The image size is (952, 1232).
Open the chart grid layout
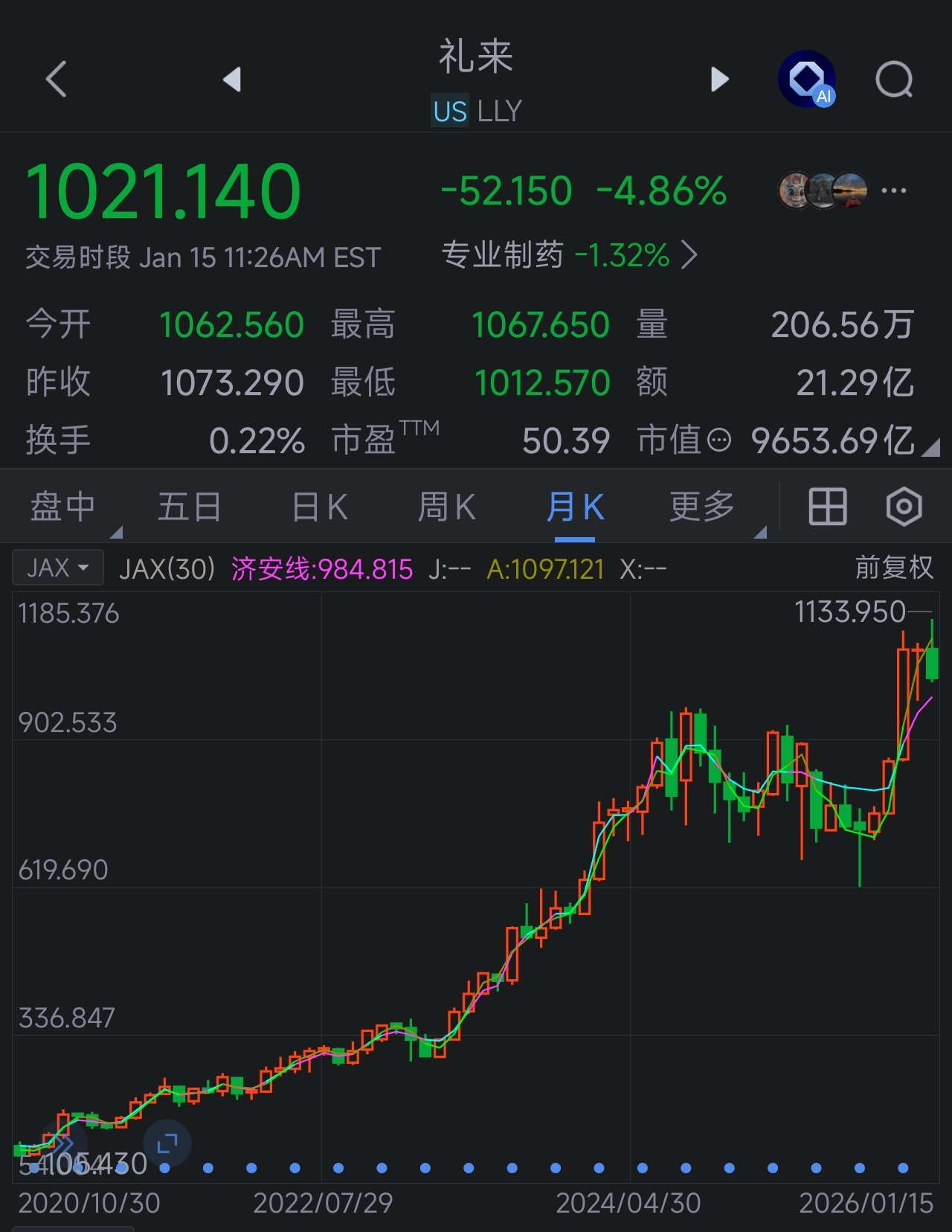click(x=828, y=507)
